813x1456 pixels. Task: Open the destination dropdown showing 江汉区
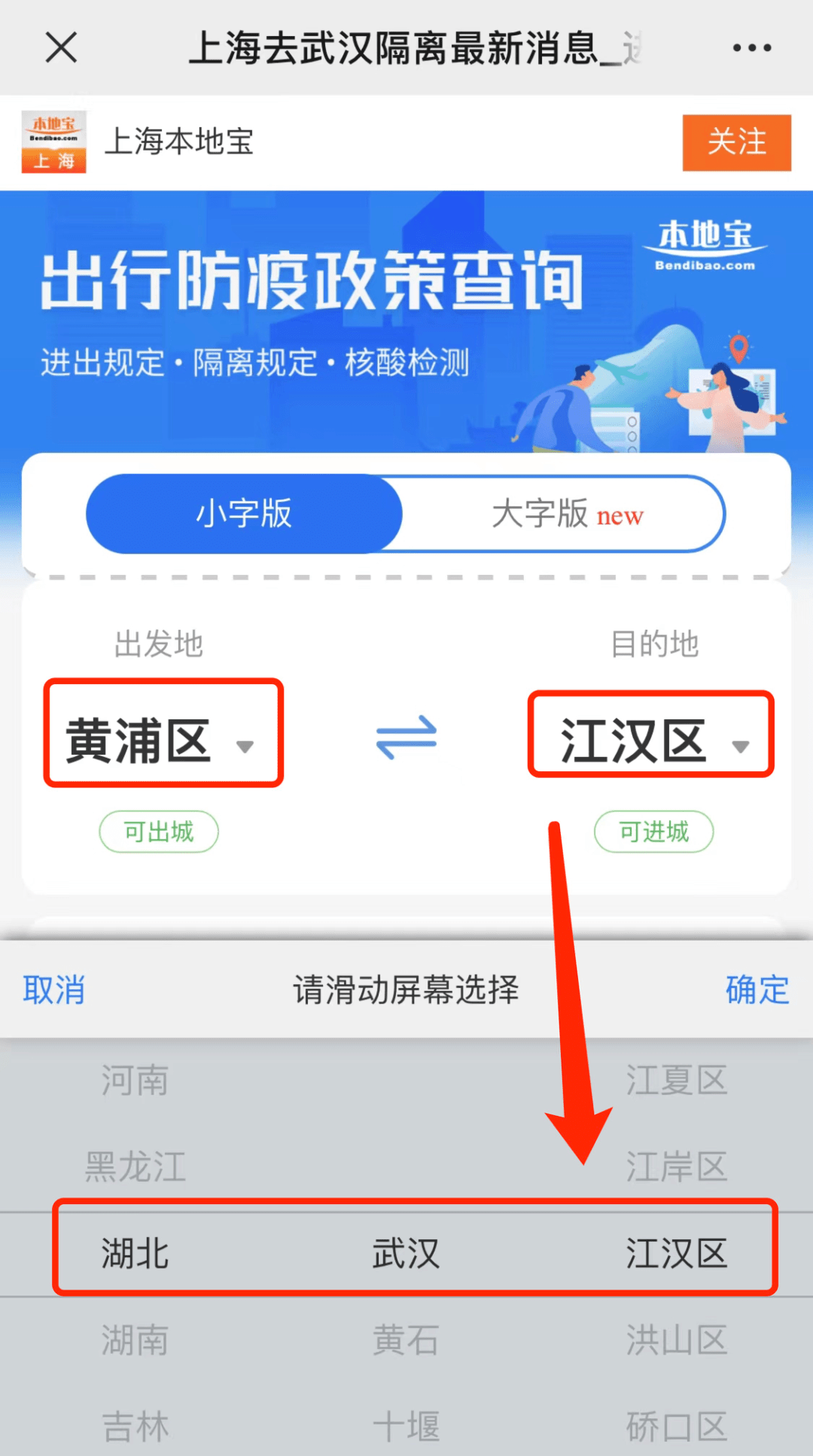pos(651,734)
